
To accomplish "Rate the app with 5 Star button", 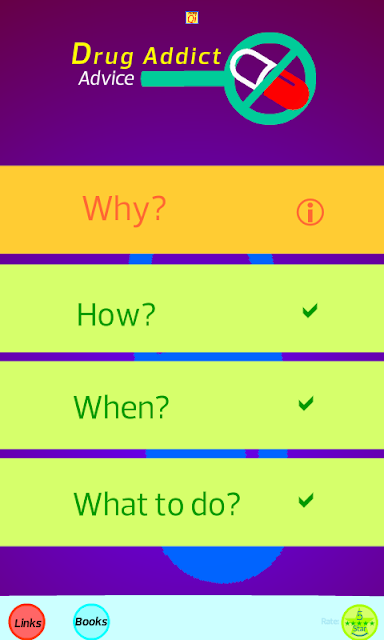I will (360, 622).
